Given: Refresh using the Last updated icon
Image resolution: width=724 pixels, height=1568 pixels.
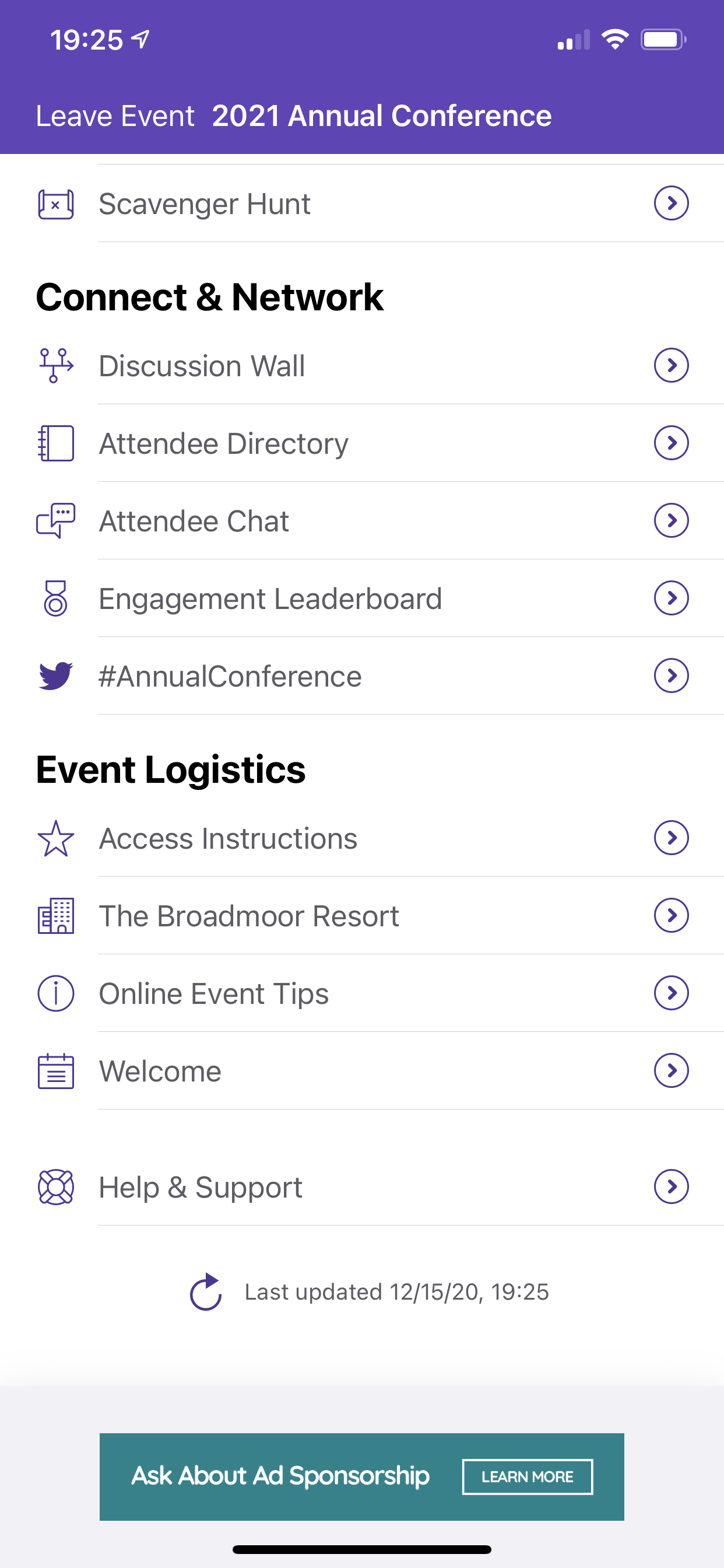Looking at the screenshot, I should point(206,1291).
